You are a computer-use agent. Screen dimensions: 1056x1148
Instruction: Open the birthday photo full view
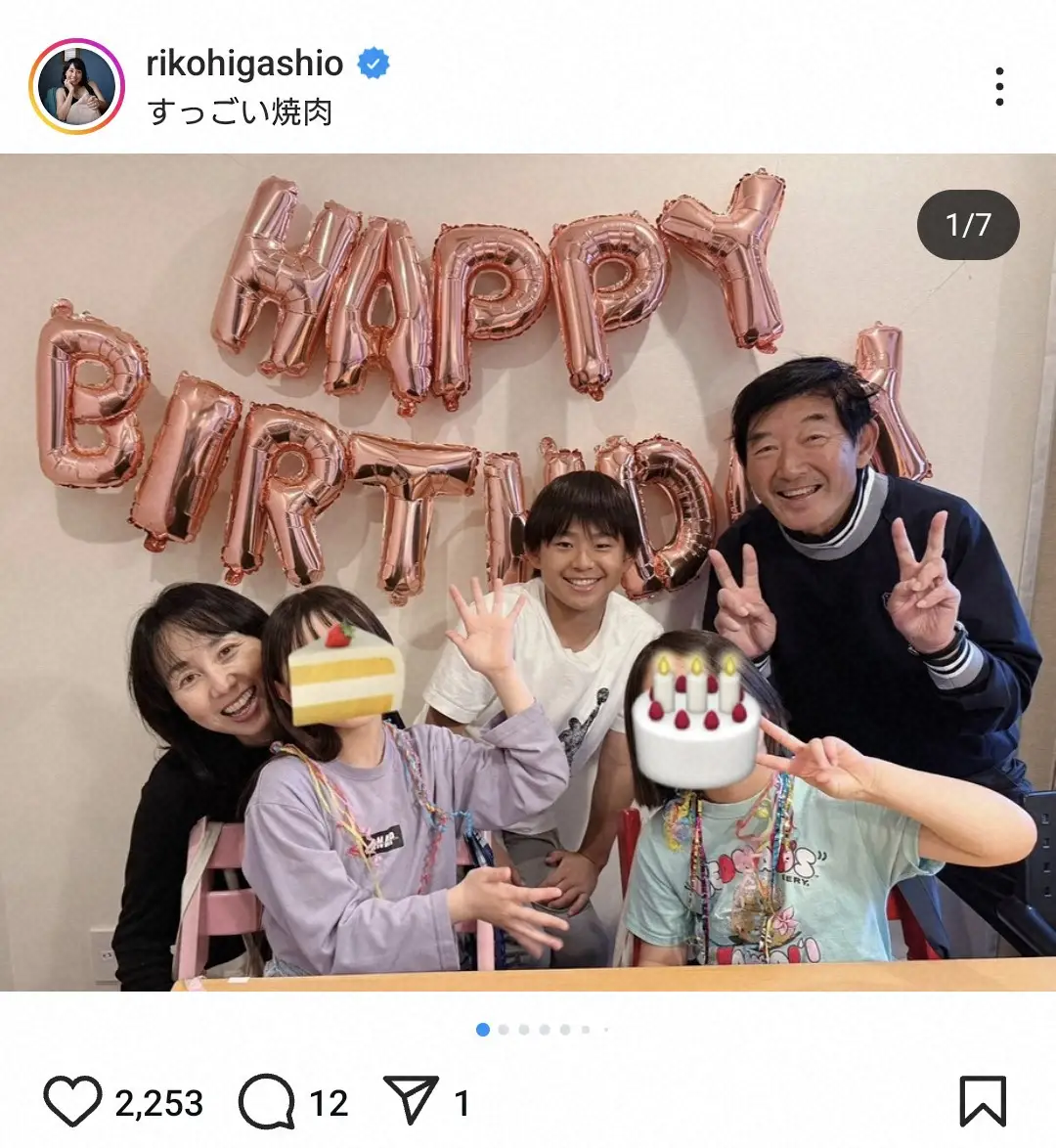pyautogui.click(x=528, y=572)
